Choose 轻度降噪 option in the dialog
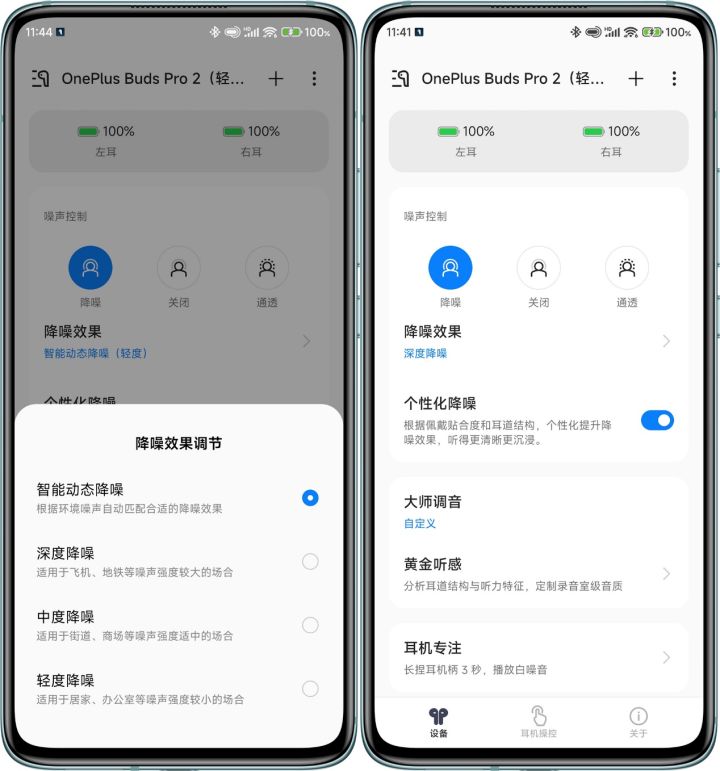 coord(310,689)
